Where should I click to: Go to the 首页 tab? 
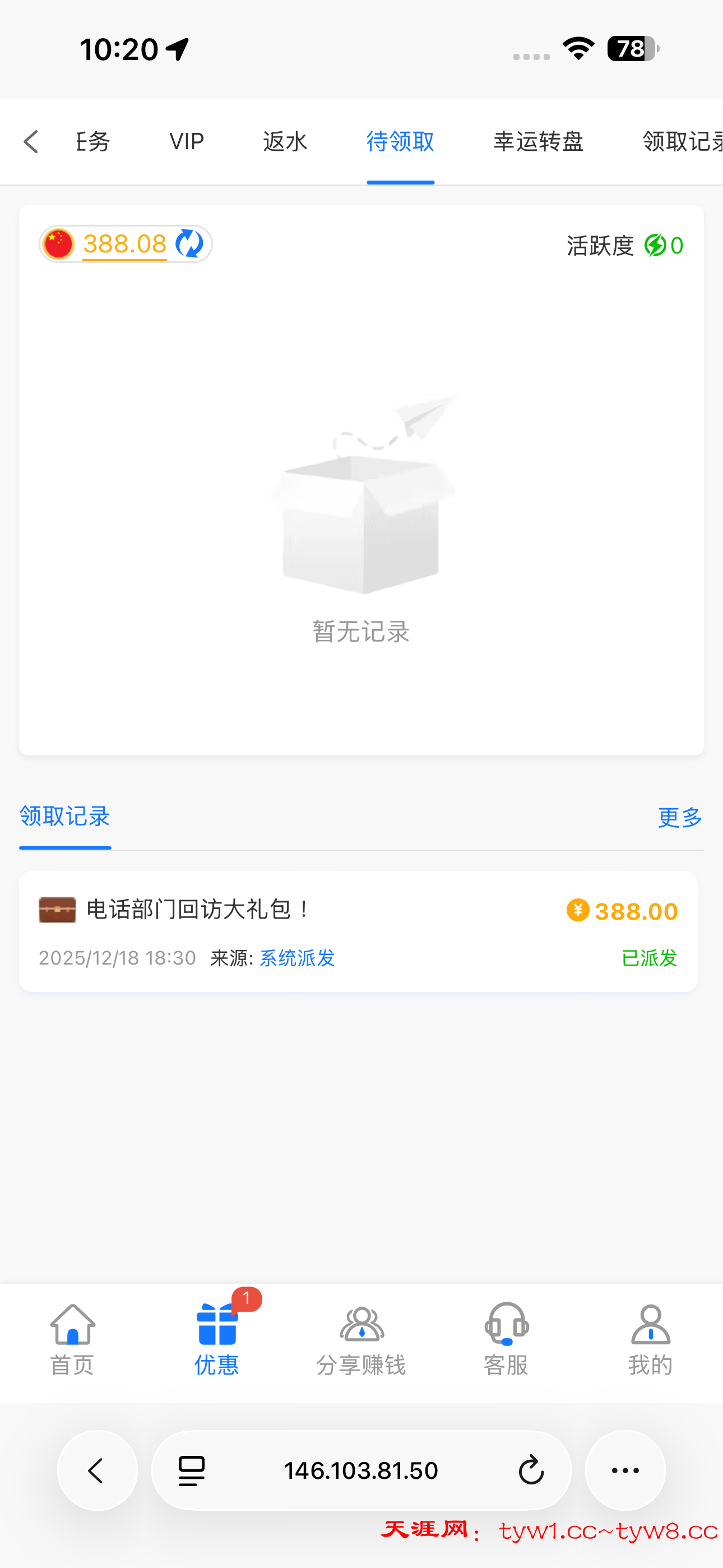click(x=72, y=1339)
